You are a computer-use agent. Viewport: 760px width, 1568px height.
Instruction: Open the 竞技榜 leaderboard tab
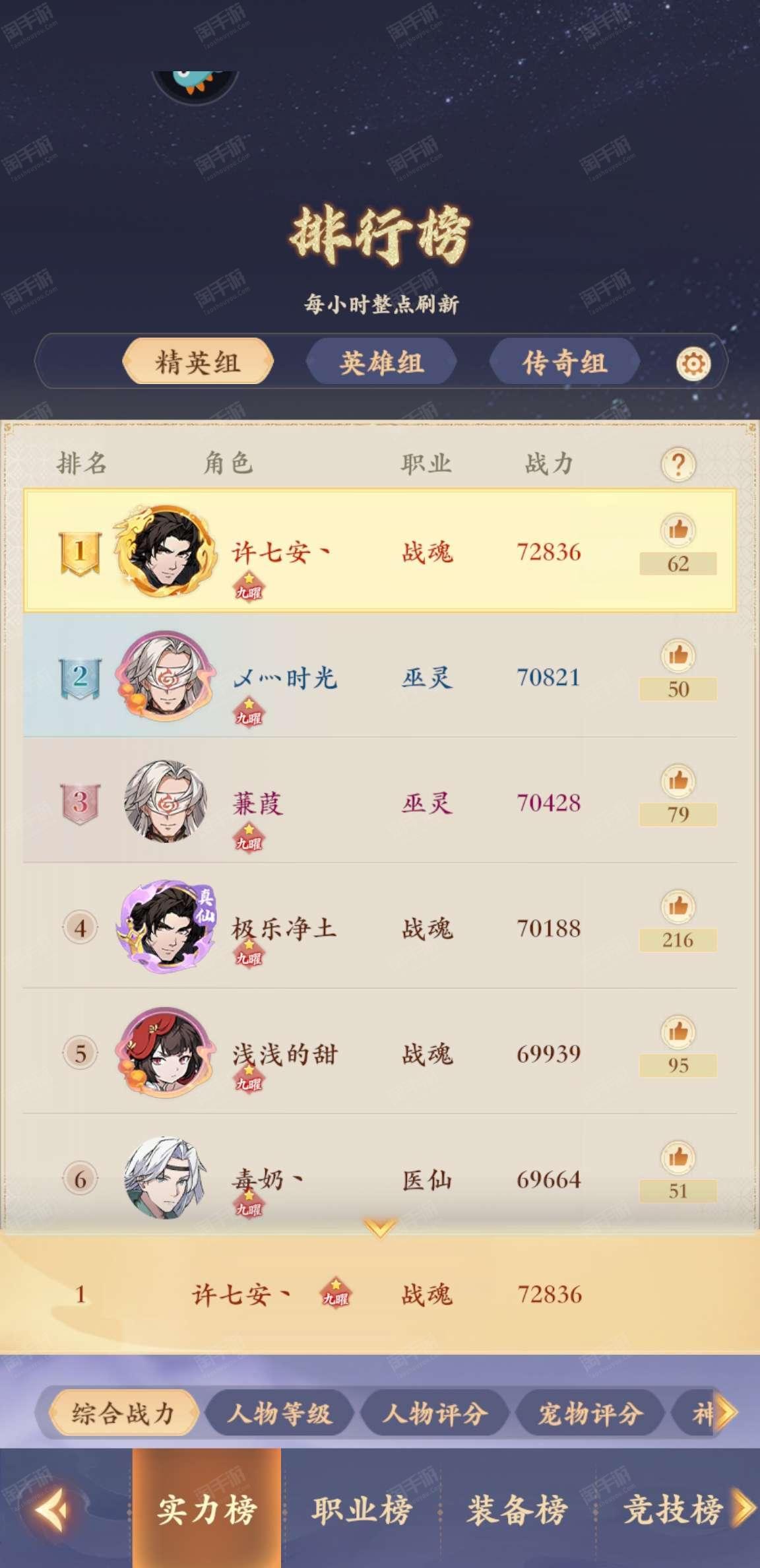[x=673, y=1509]
